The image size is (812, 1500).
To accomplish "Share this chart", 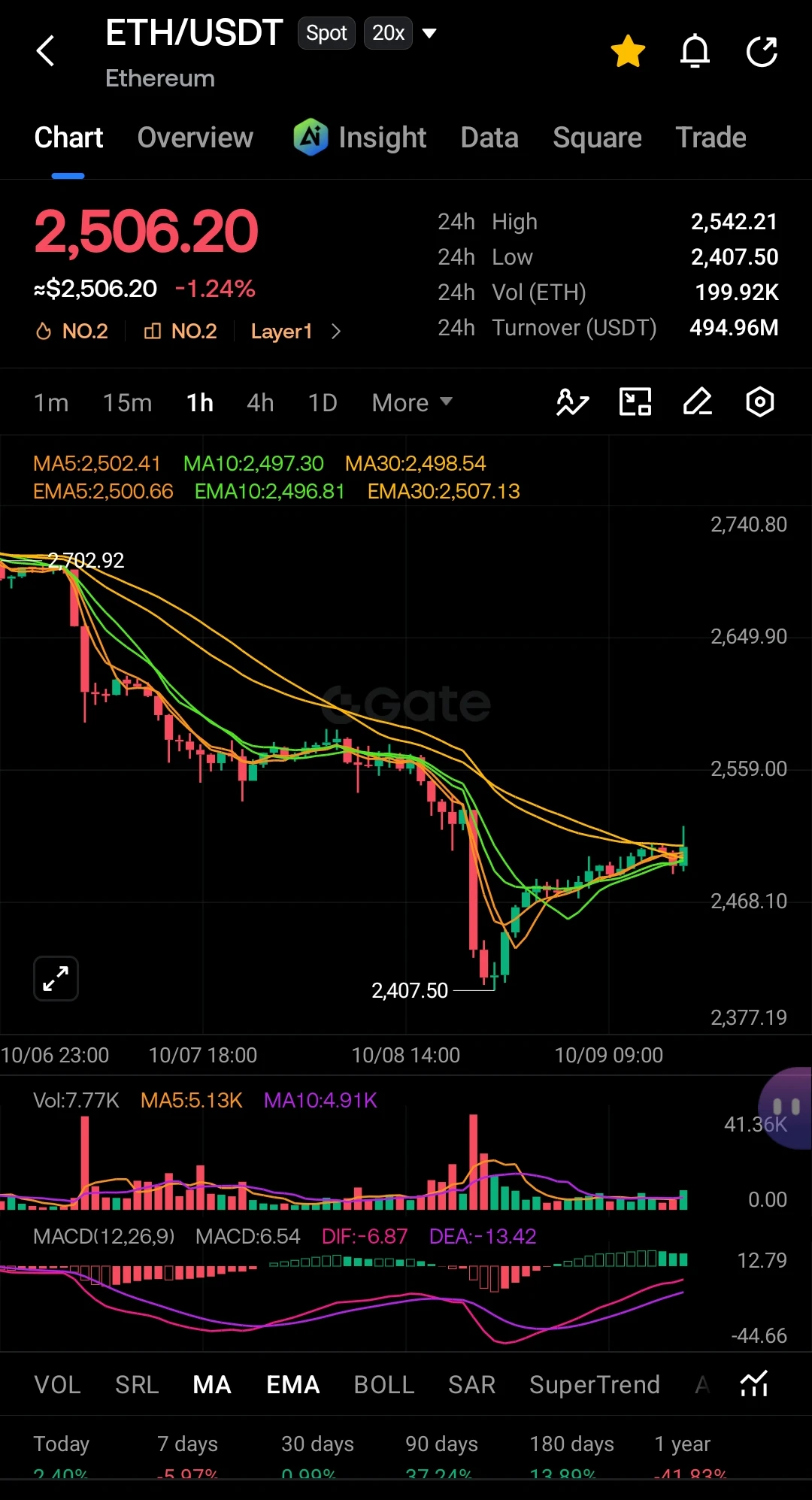I will click(761, 51).
